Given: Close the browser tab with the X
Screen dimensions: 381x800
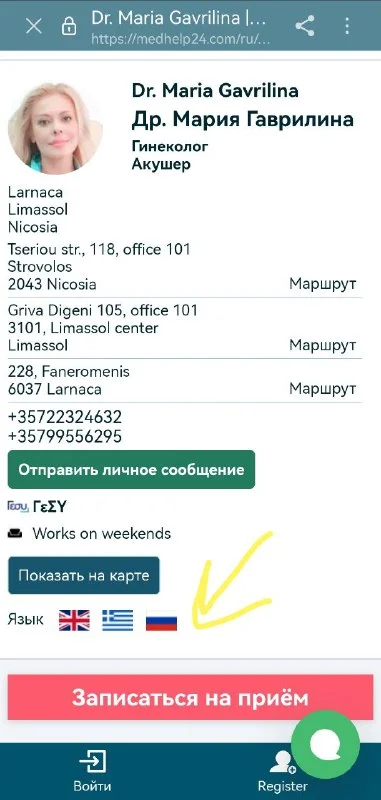Looking at the screenshot, I should [34, 26].
